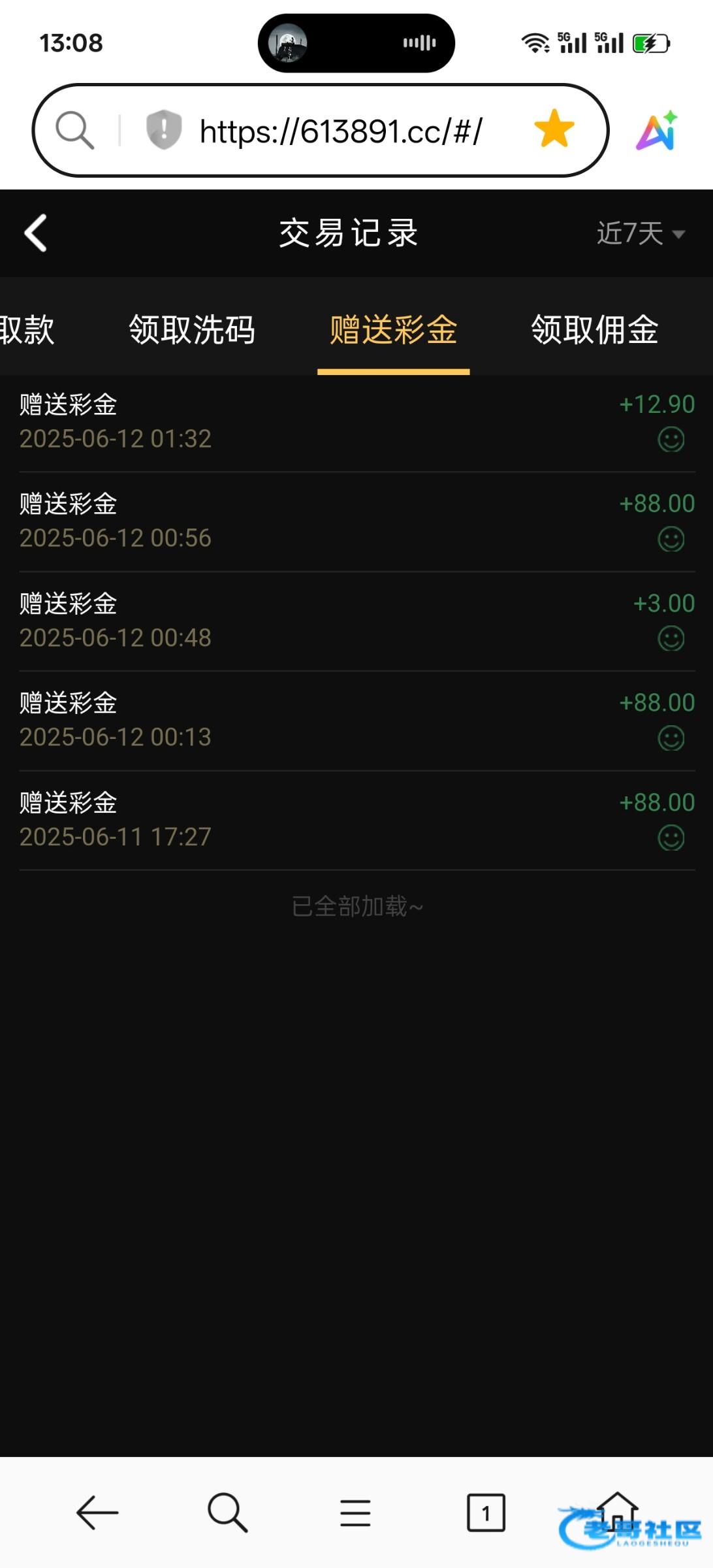Bookmark this page with the star icon
This screenshot has width=713, height=1568.
(554, 129)
